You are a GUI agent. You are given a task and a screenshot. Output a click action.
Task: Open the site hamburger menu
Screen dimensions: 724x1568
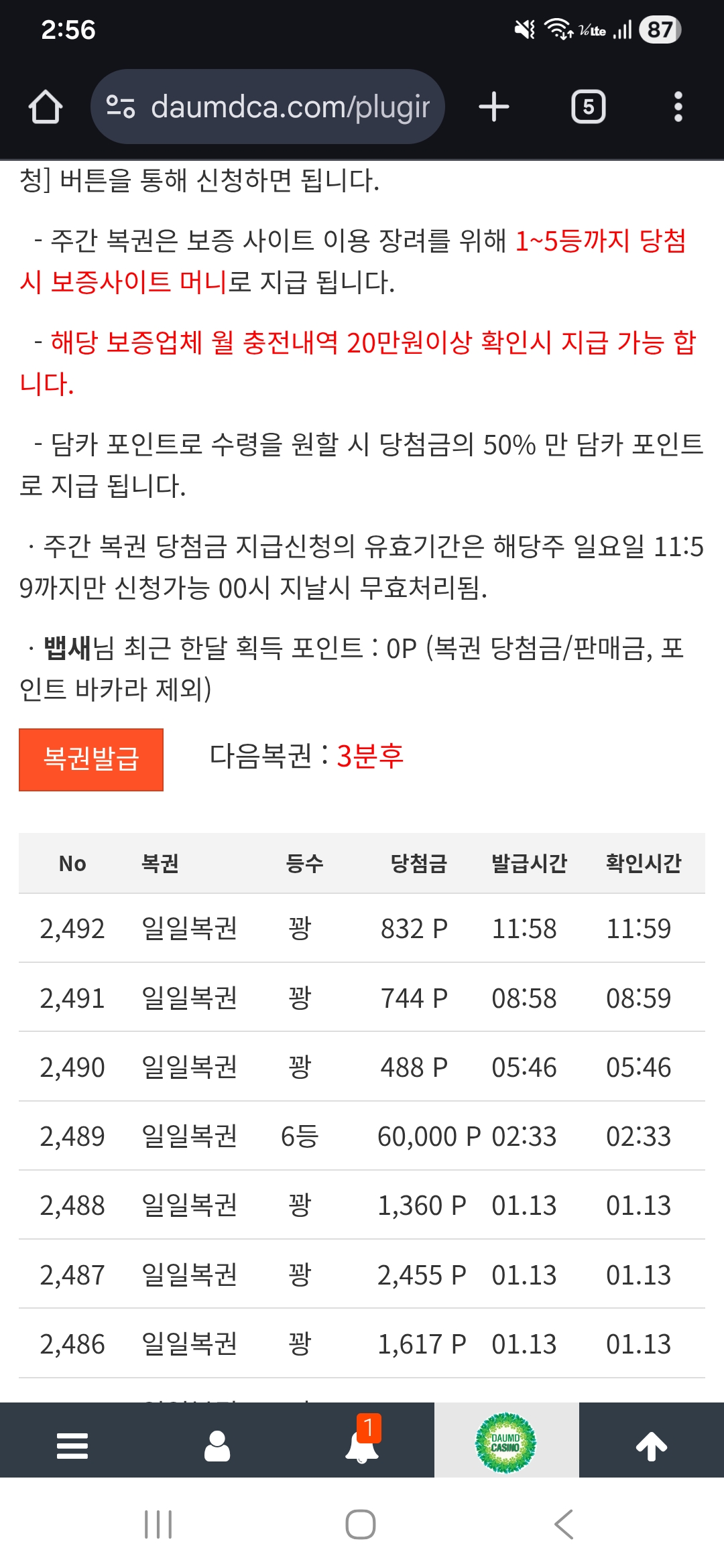pos(72,1445)
